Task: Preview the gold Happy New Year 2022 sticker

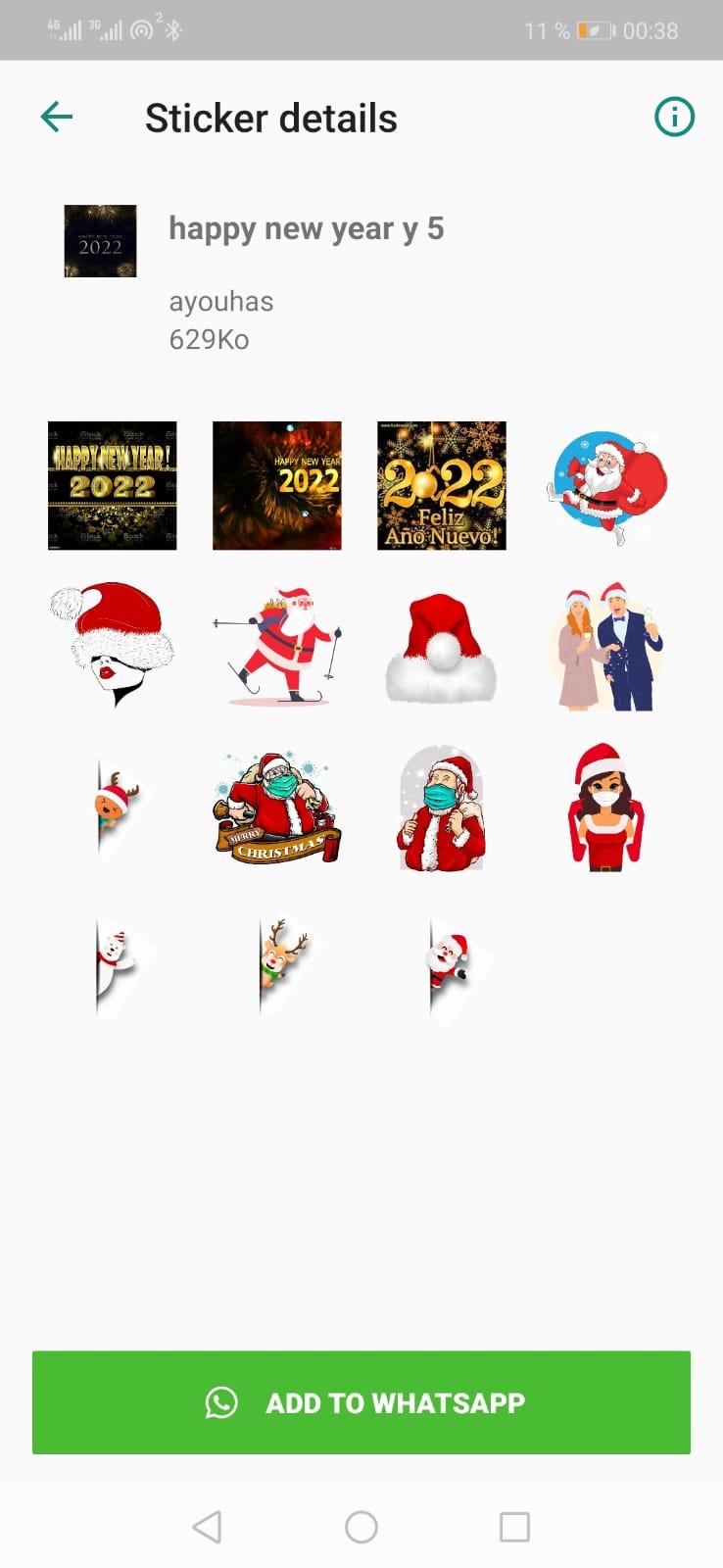Action: (x=113, y=485)
